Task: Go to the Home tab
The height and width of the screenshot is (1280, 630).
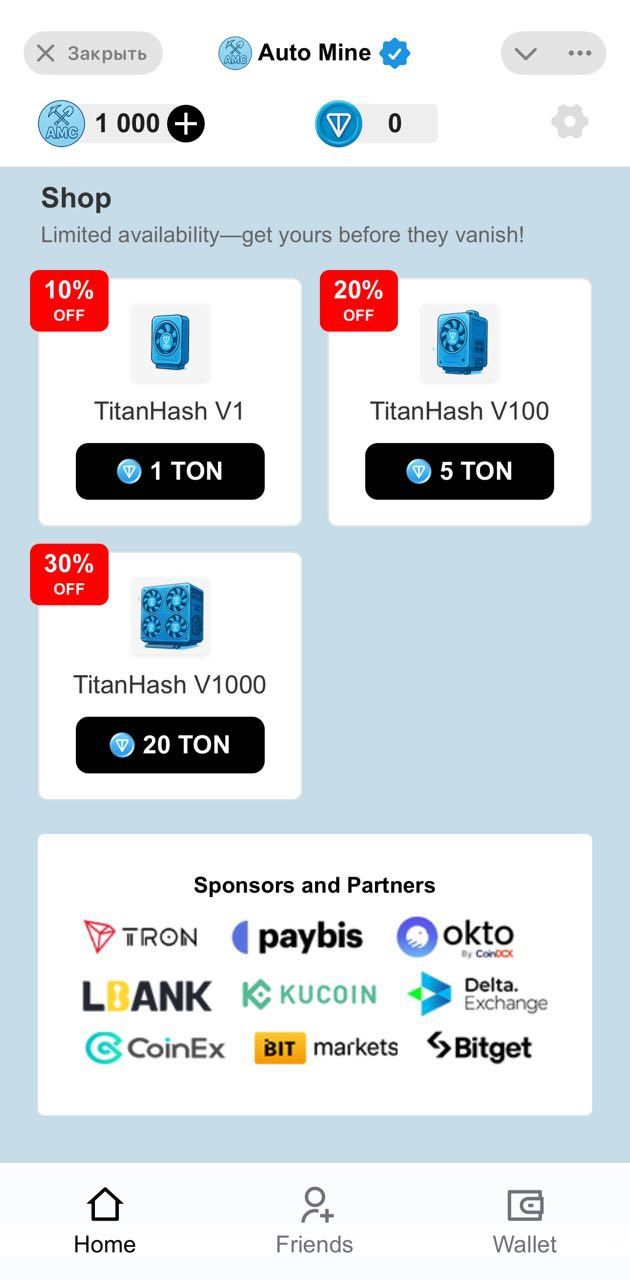Action: click(x=105, y=1220)
